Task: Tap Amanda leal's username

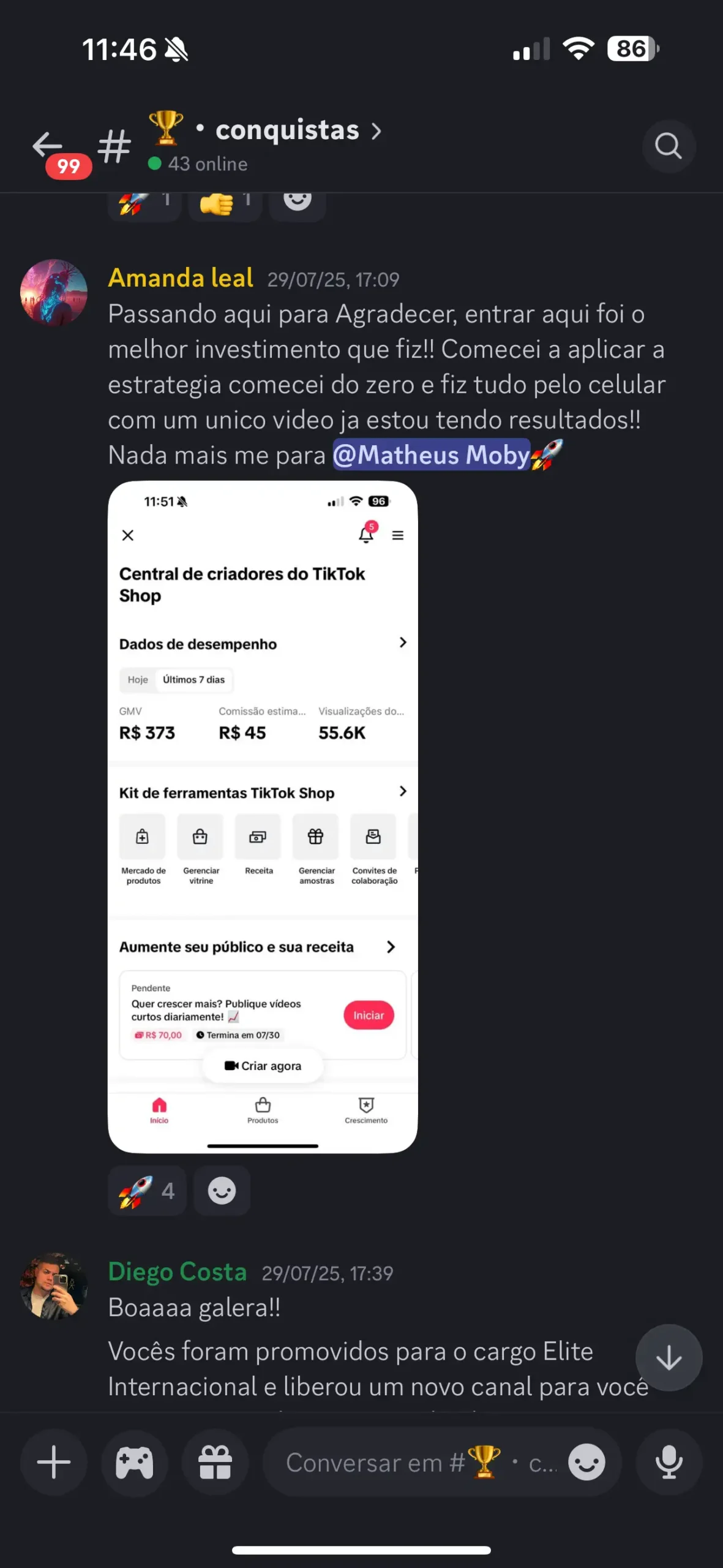Action: (x=181, y=278)
